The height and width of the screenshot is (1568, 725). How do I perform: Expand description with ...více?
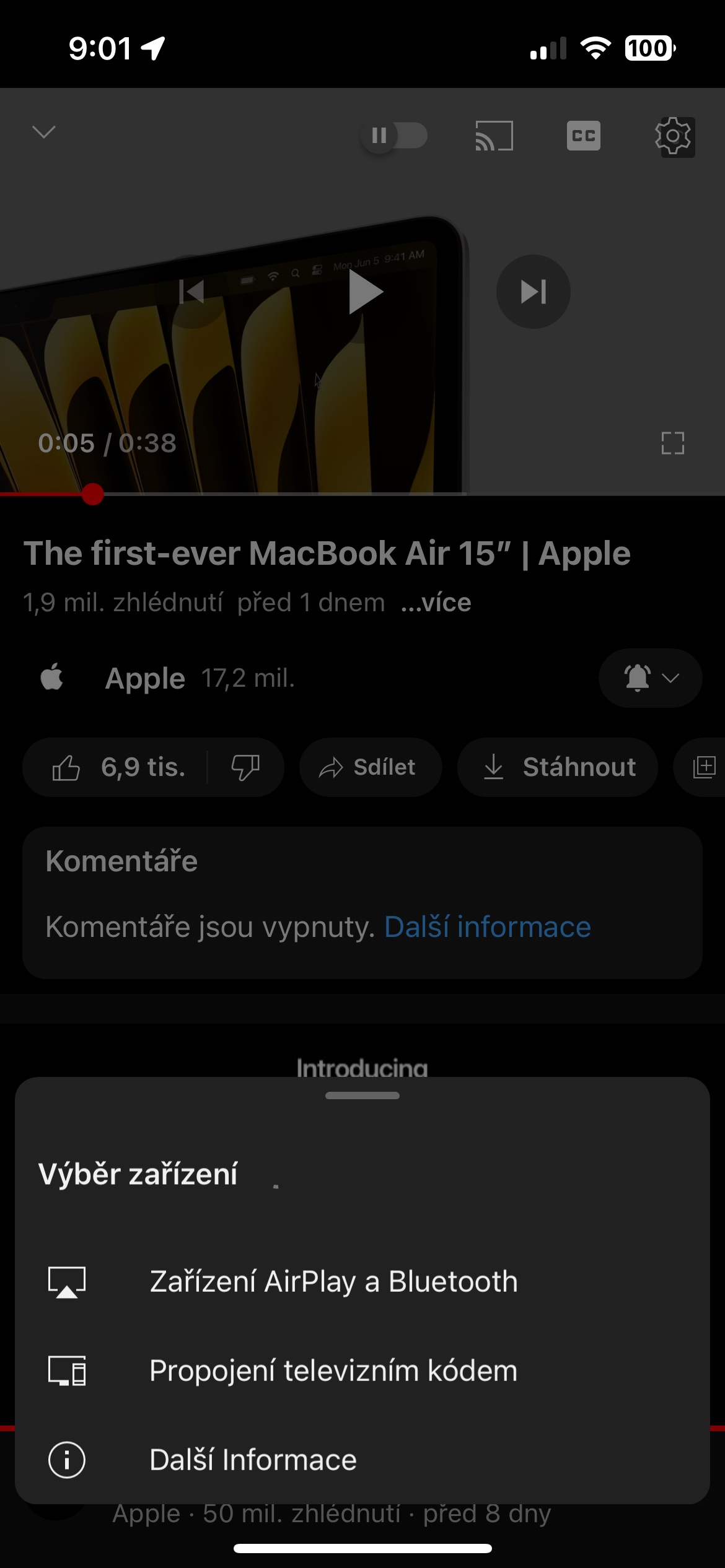436,603
